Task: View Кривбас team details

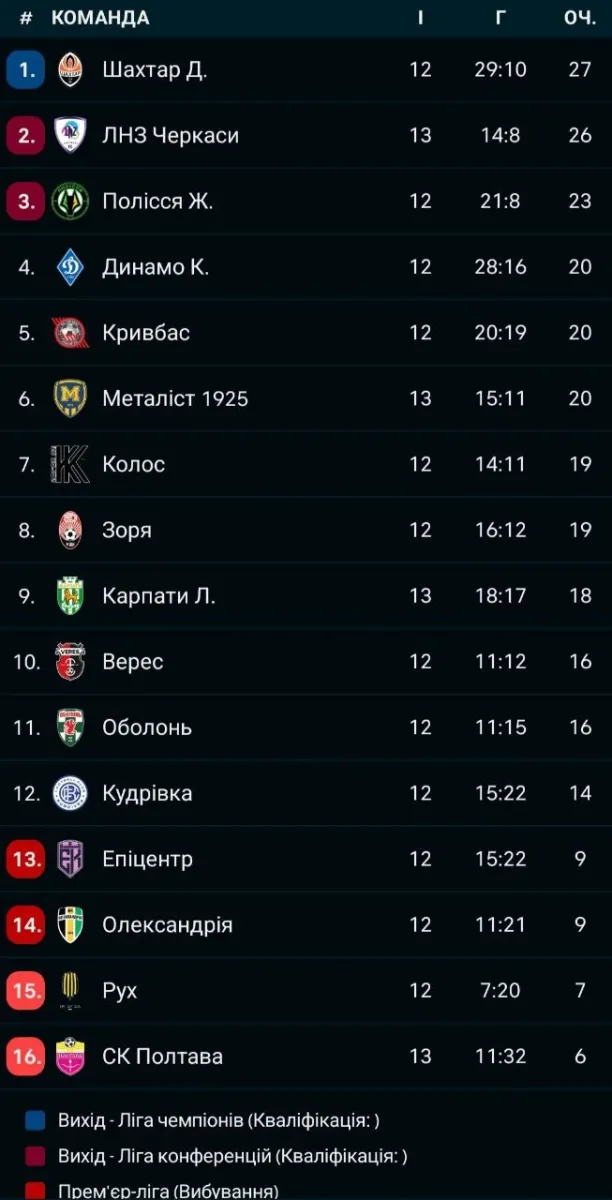Action: [x=146, y=333]
